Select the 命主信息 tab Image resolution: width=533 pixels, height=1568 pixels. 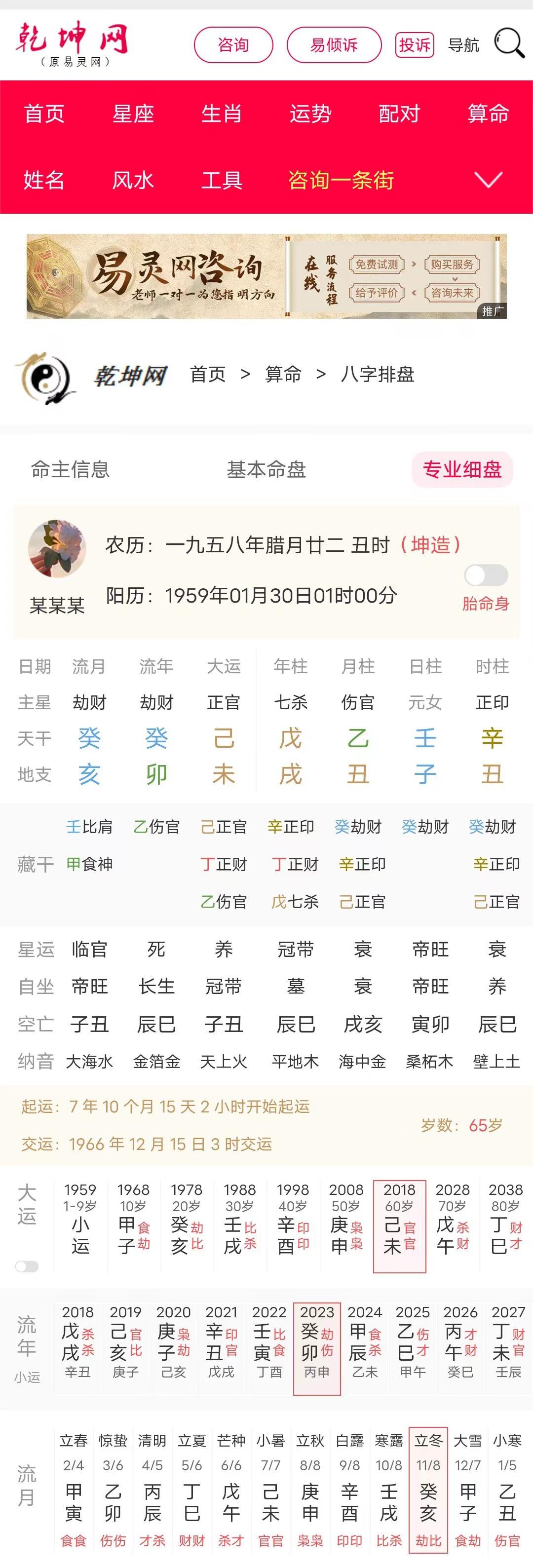(71, 469)
